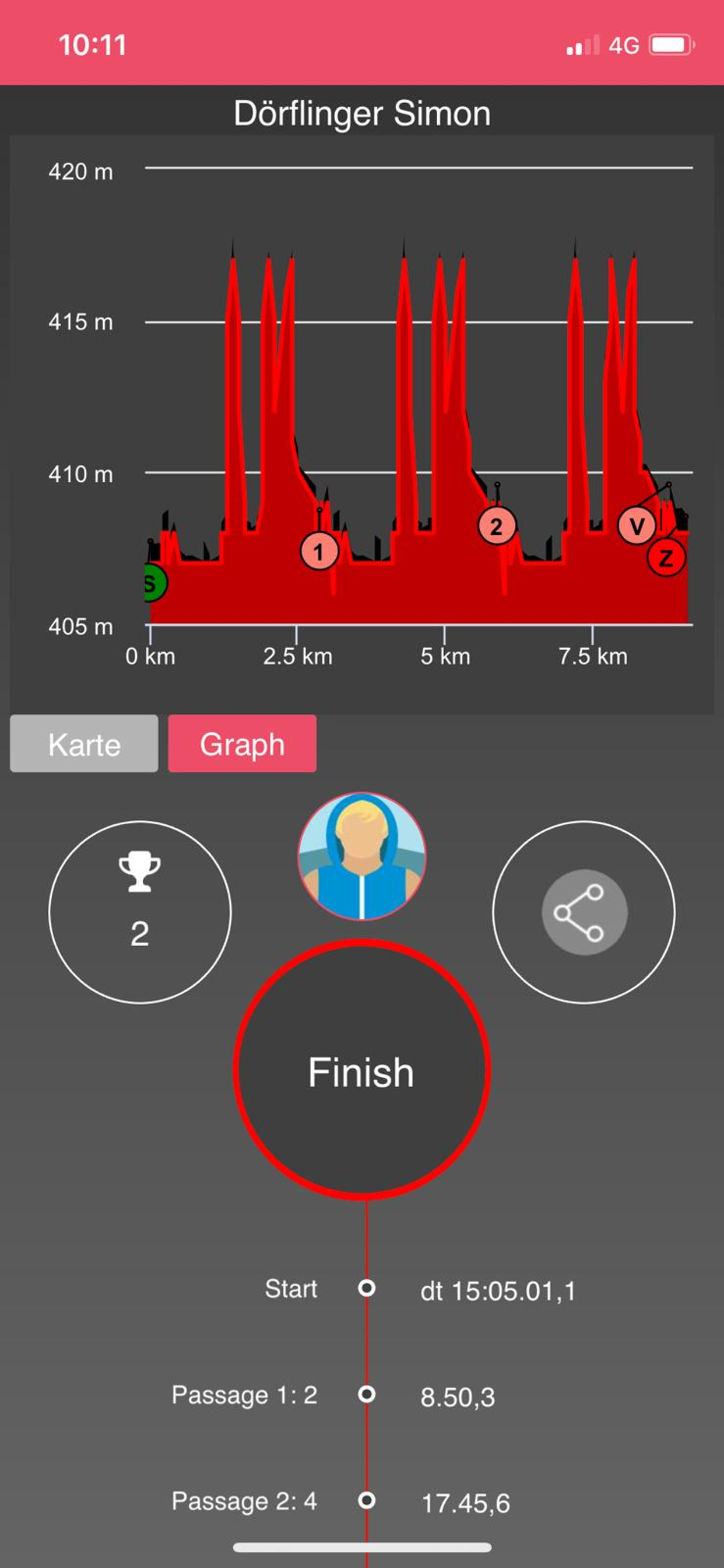Select the Z finish marker on the graph
Screen dimensions: 724x1568
coord(666,558)
